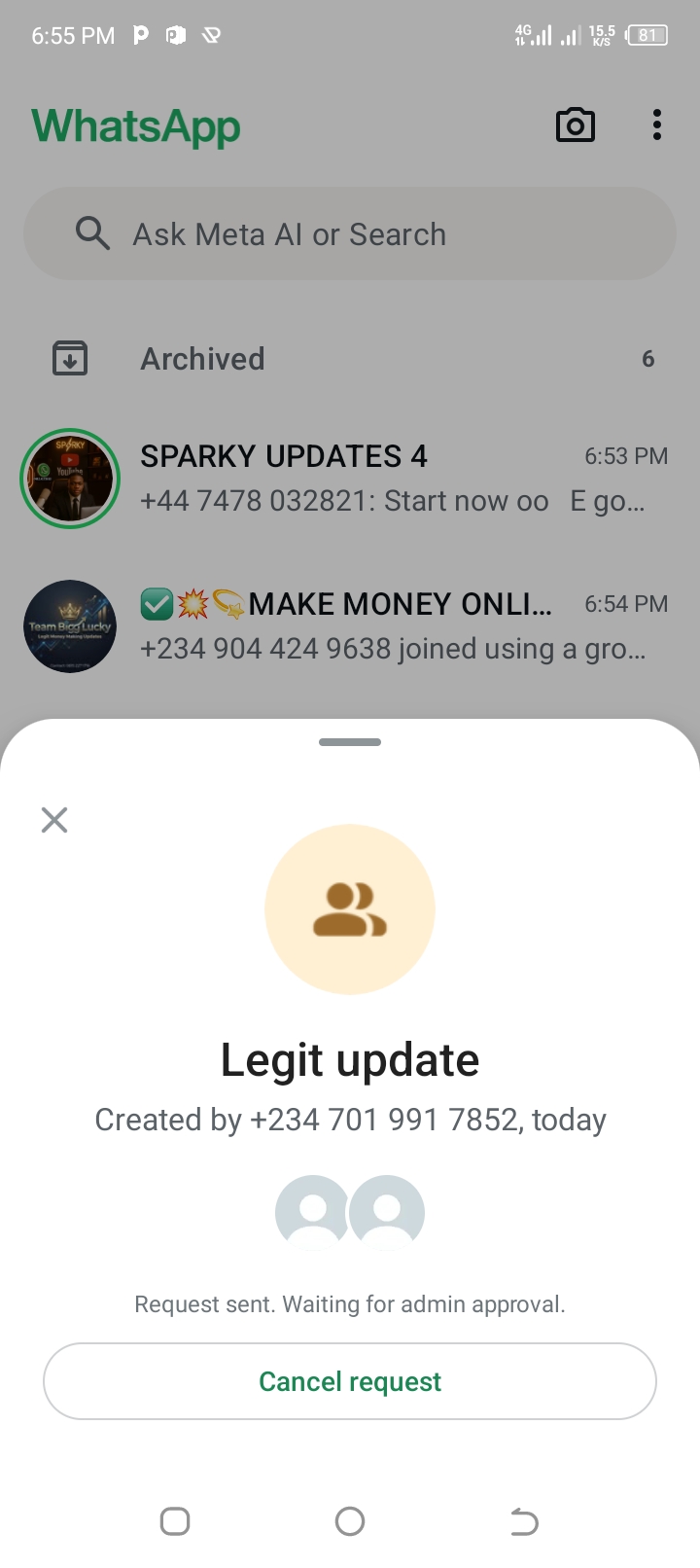Screen dimensions: 700x1568
Task: Open the camera icon
Action: (575, 125)
